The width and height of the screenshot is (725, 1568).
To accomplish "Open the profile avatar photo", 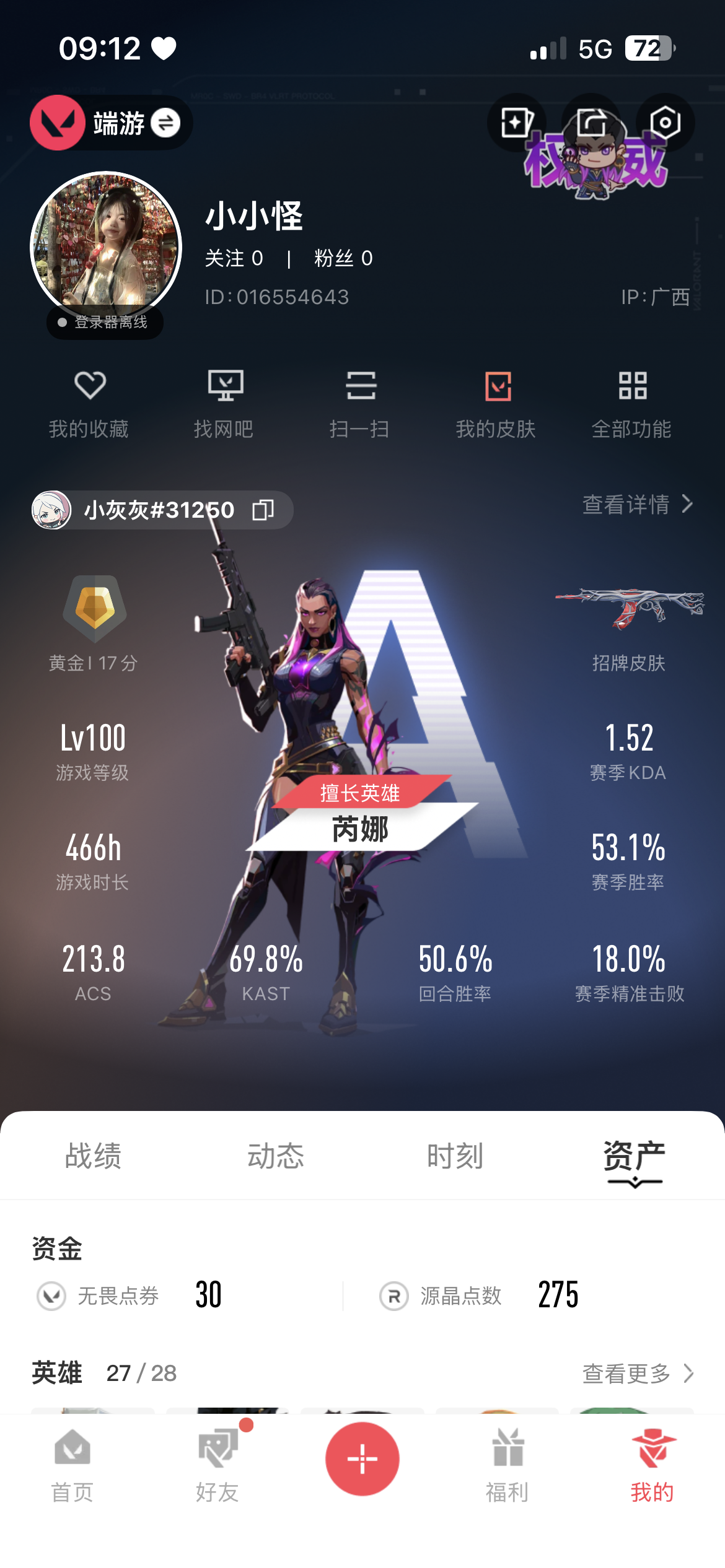I will click(x=106, y=246).
